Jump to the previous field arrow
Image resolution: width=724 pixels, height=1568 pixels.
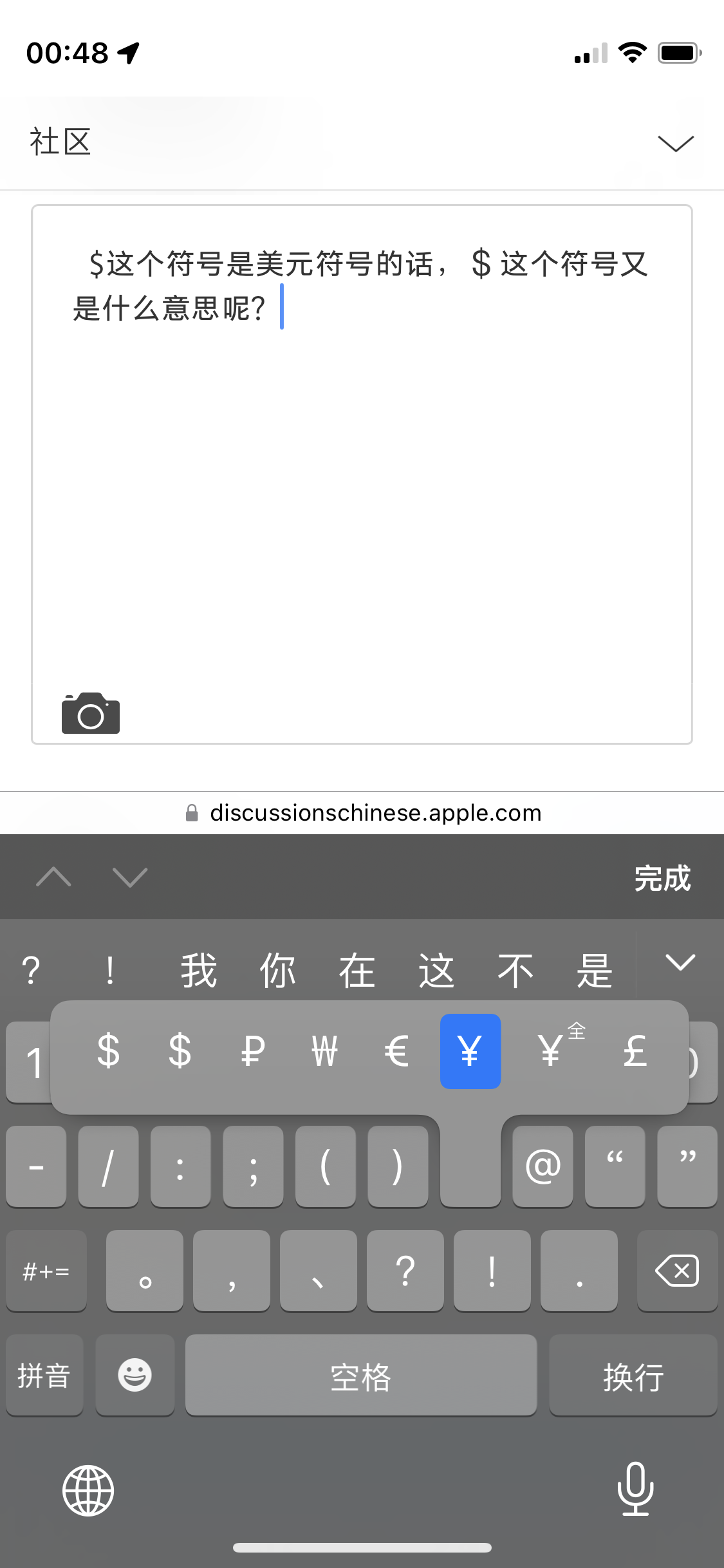coord(54,877)
